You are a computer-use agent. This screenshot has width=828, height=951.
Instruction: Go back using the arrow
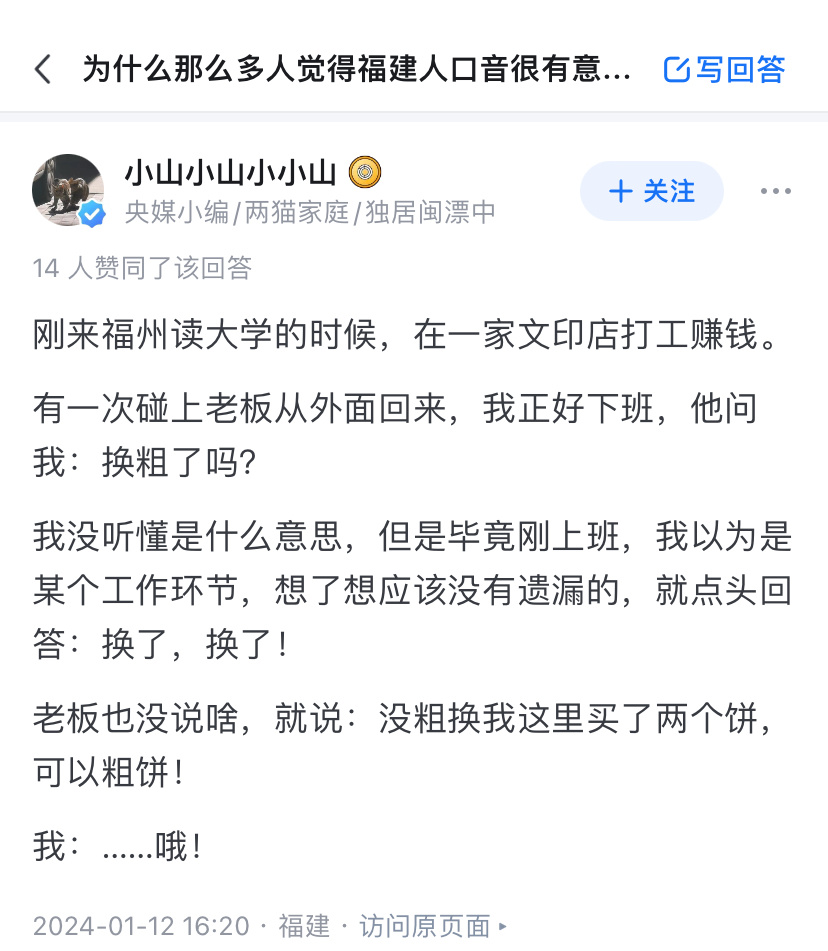click(x=42, y=70)
